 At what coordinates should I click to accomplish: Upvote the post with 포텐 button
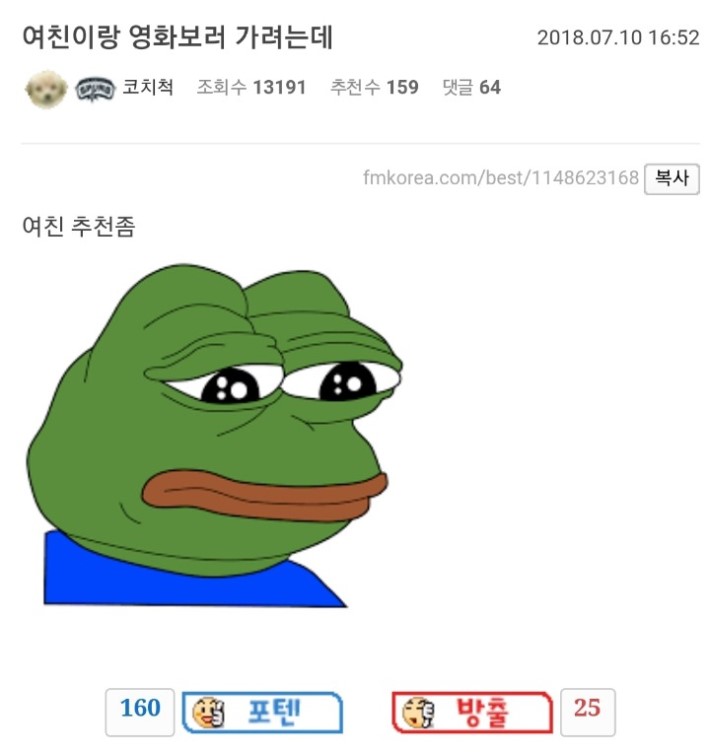[262, 712]
